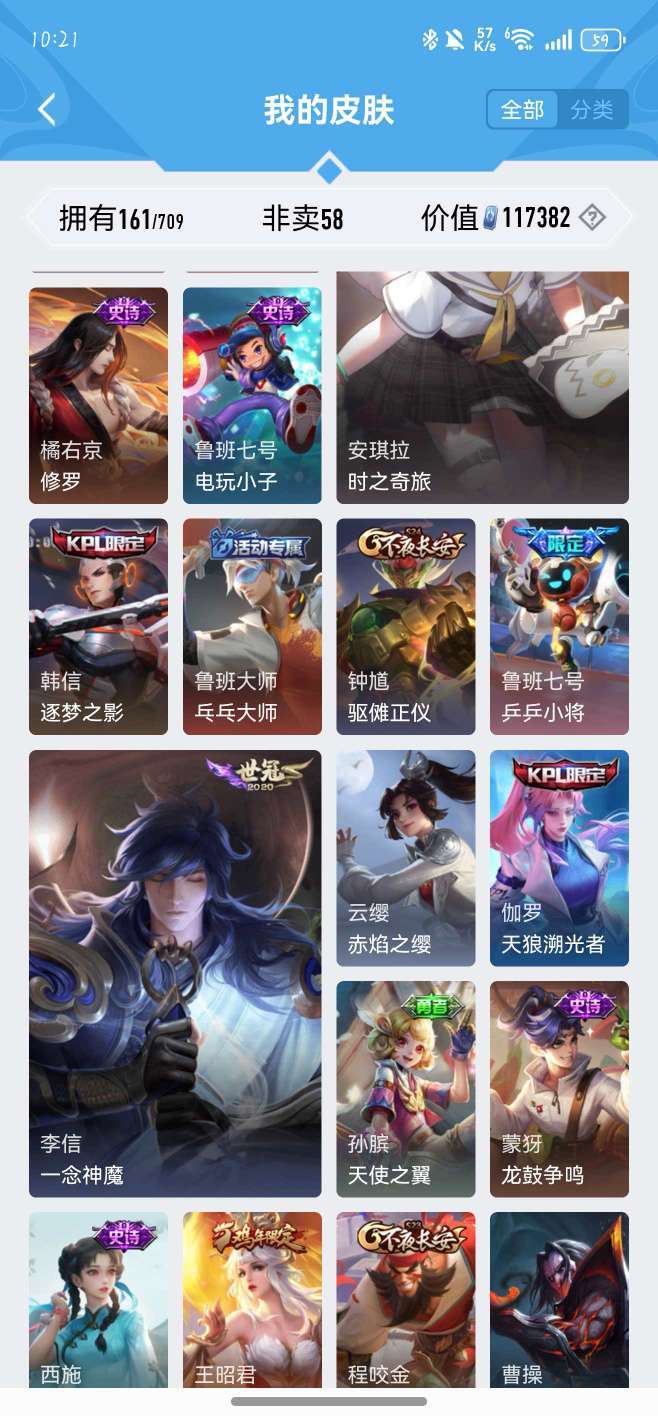The width and height of the screenshot is (658, 1416).
Task: Open the 韩信 逐梦之影 skin
Action: [98, 626]
